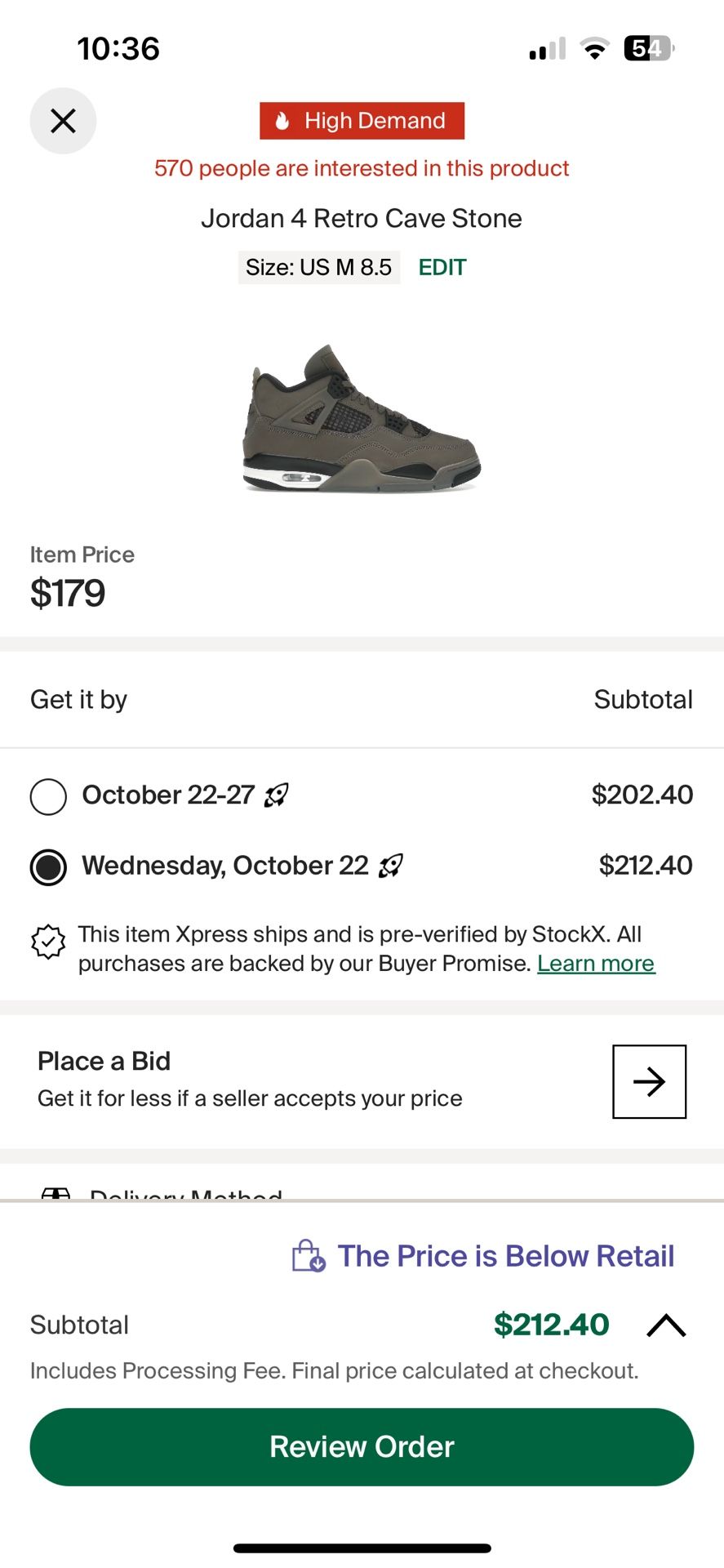Click the High Demand badge
The height and width of the screenshot is (1568, 724).
click(362, 120)
